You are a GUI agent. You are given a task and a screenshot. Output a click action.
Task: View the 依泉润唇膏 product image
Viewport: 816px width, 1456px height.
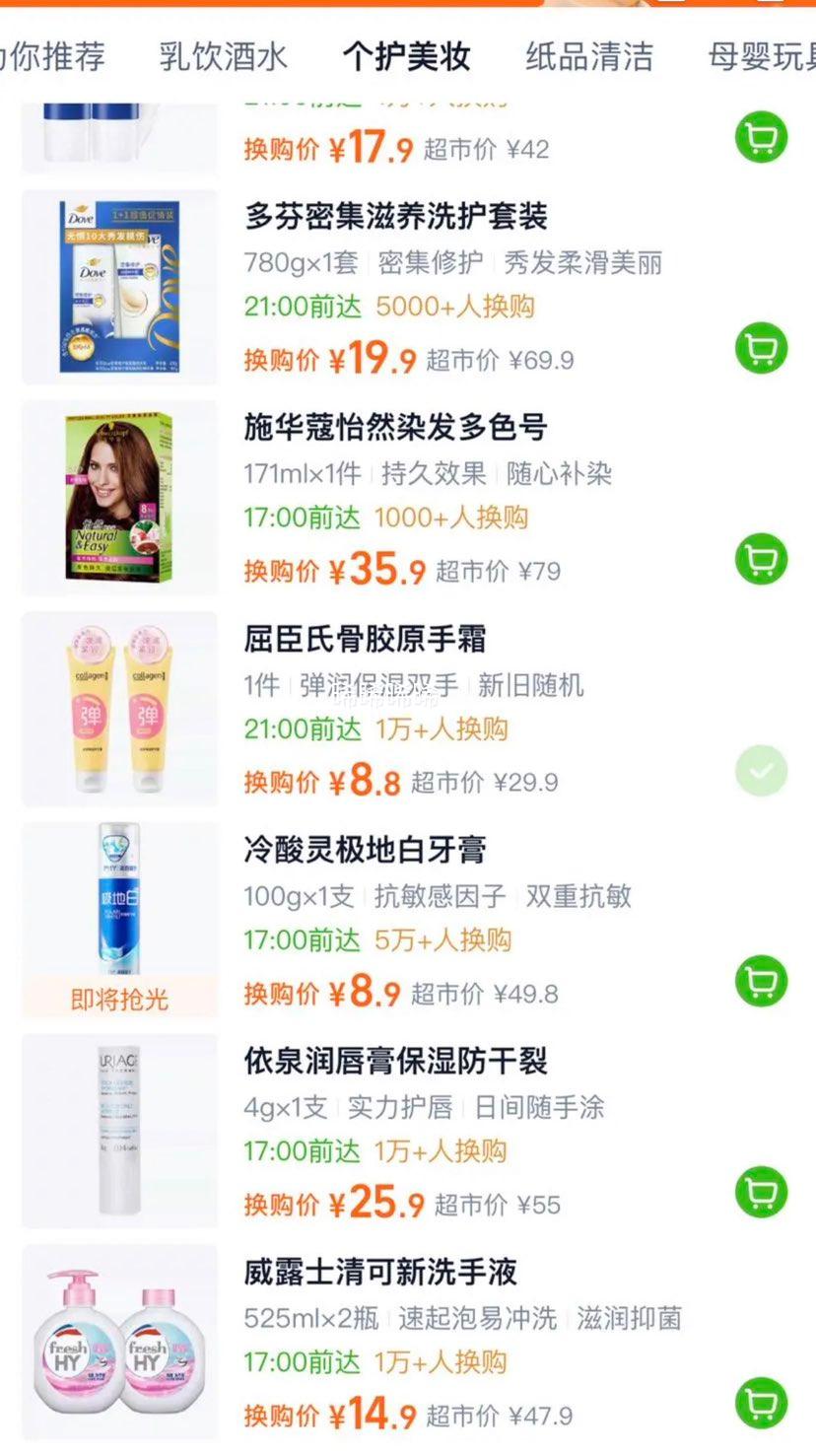pyautogui.click(x=118, y=1130)
